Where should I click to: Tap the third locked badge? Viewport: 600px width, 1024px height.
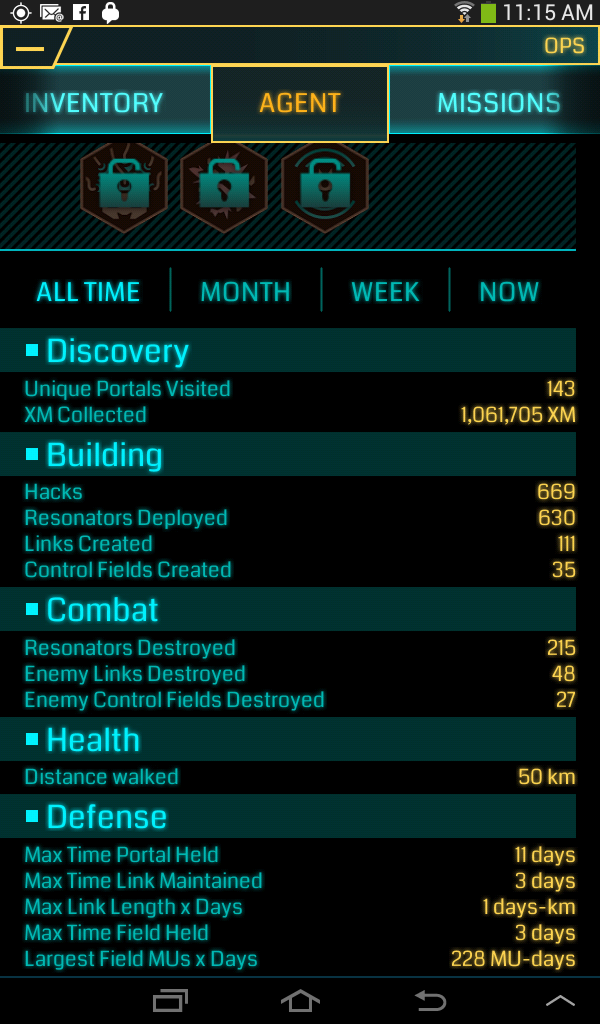click(x=324, y=187)
